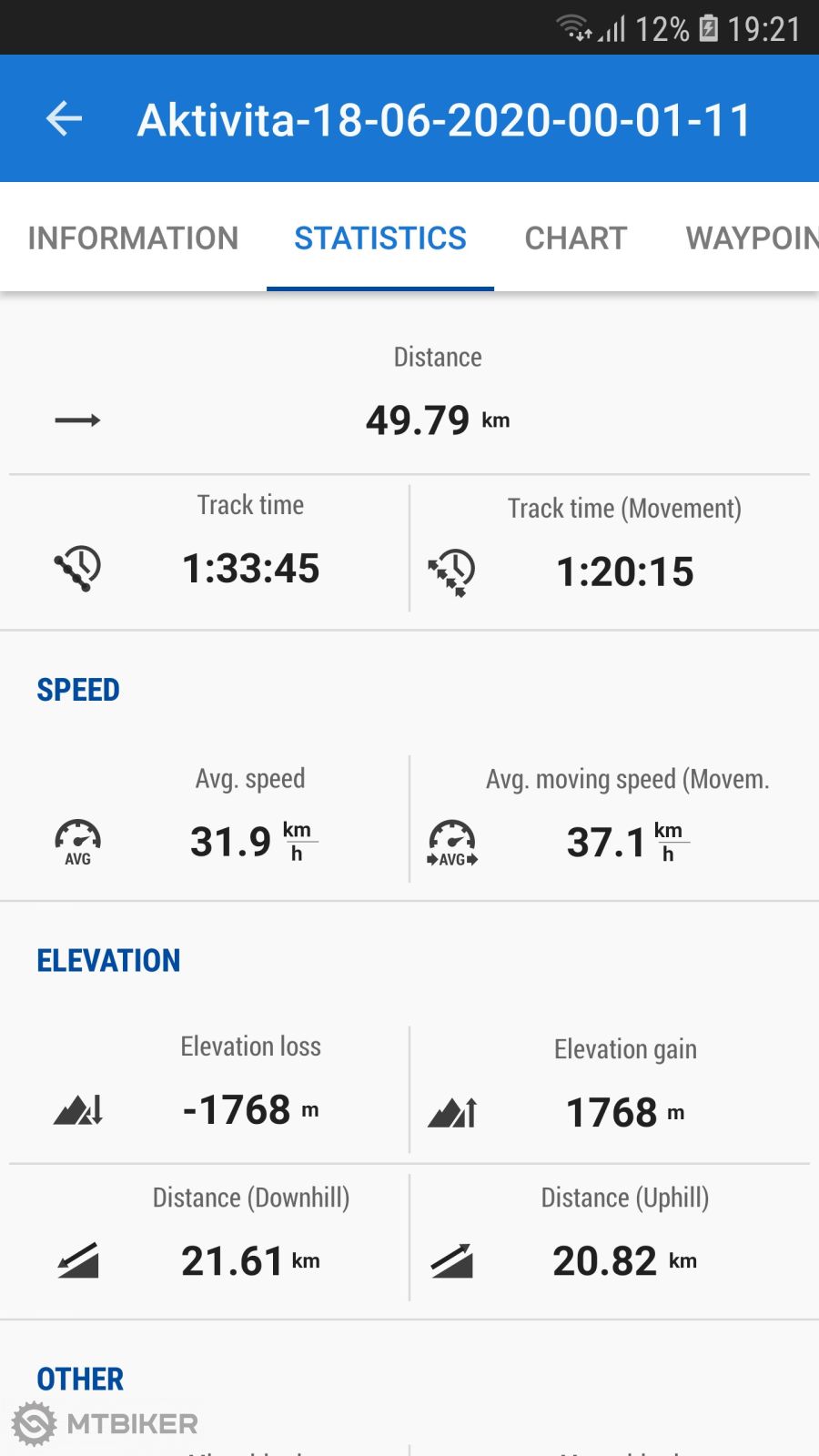Open the Chart tab
Screen dimensions: 819x1456
tap(575, 238)
